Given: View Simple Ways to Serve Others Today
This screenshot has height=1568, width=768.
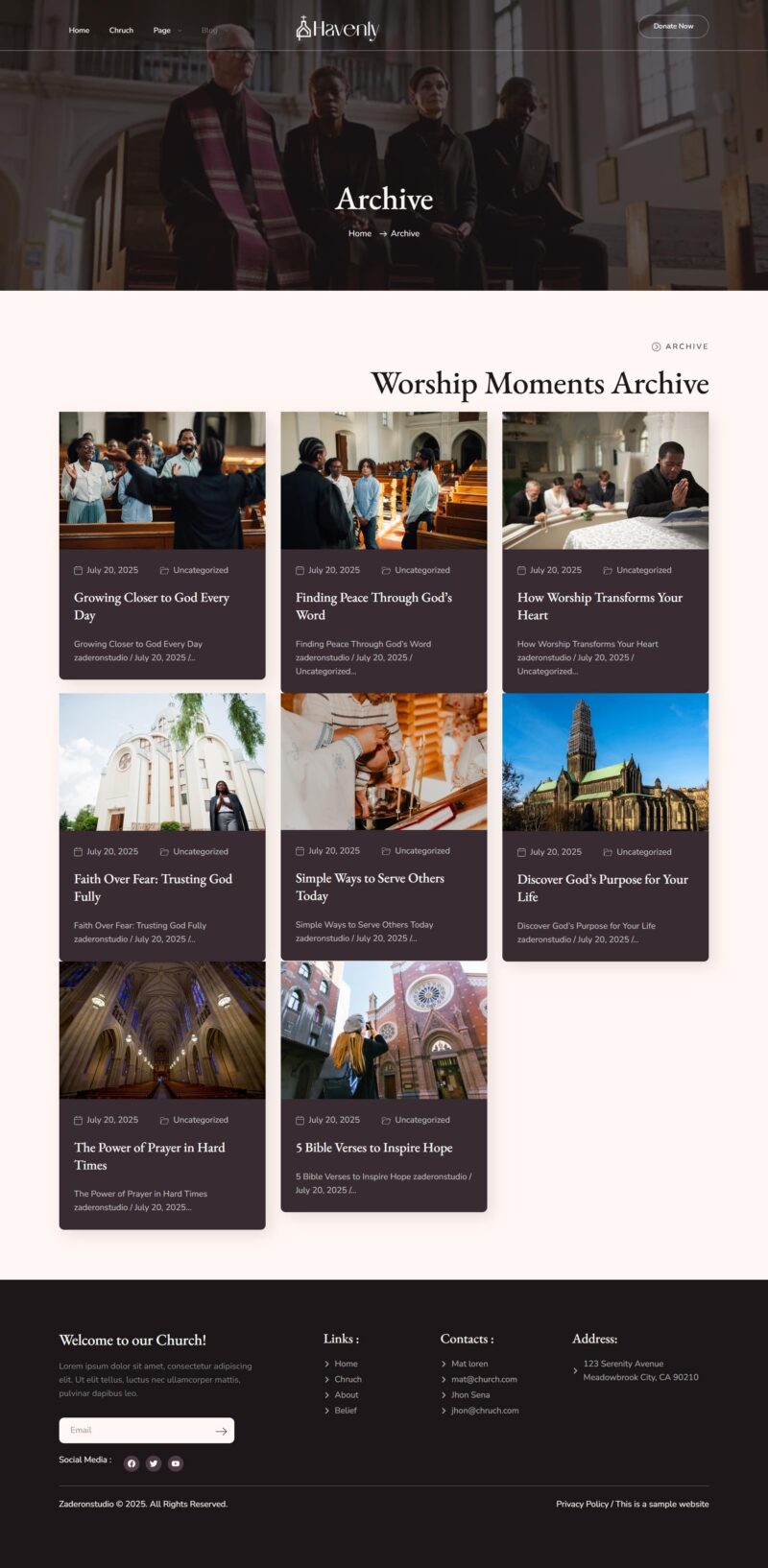Looking at the screenshot, I should click(370, 886).
